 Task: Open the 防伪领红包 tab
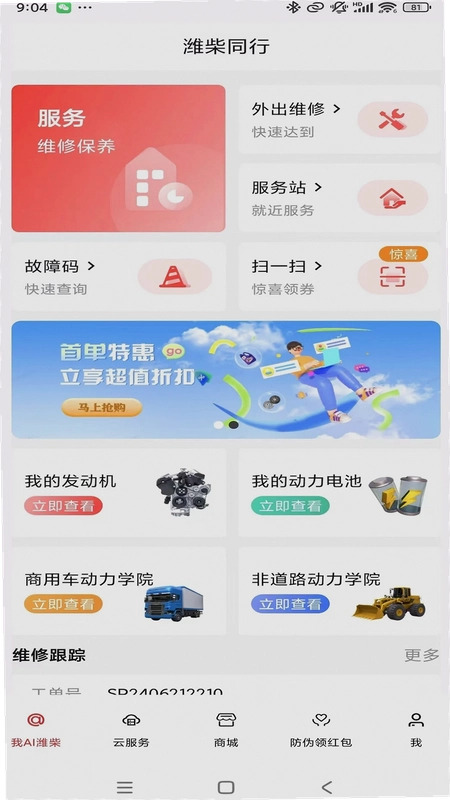tap(321, 731)
